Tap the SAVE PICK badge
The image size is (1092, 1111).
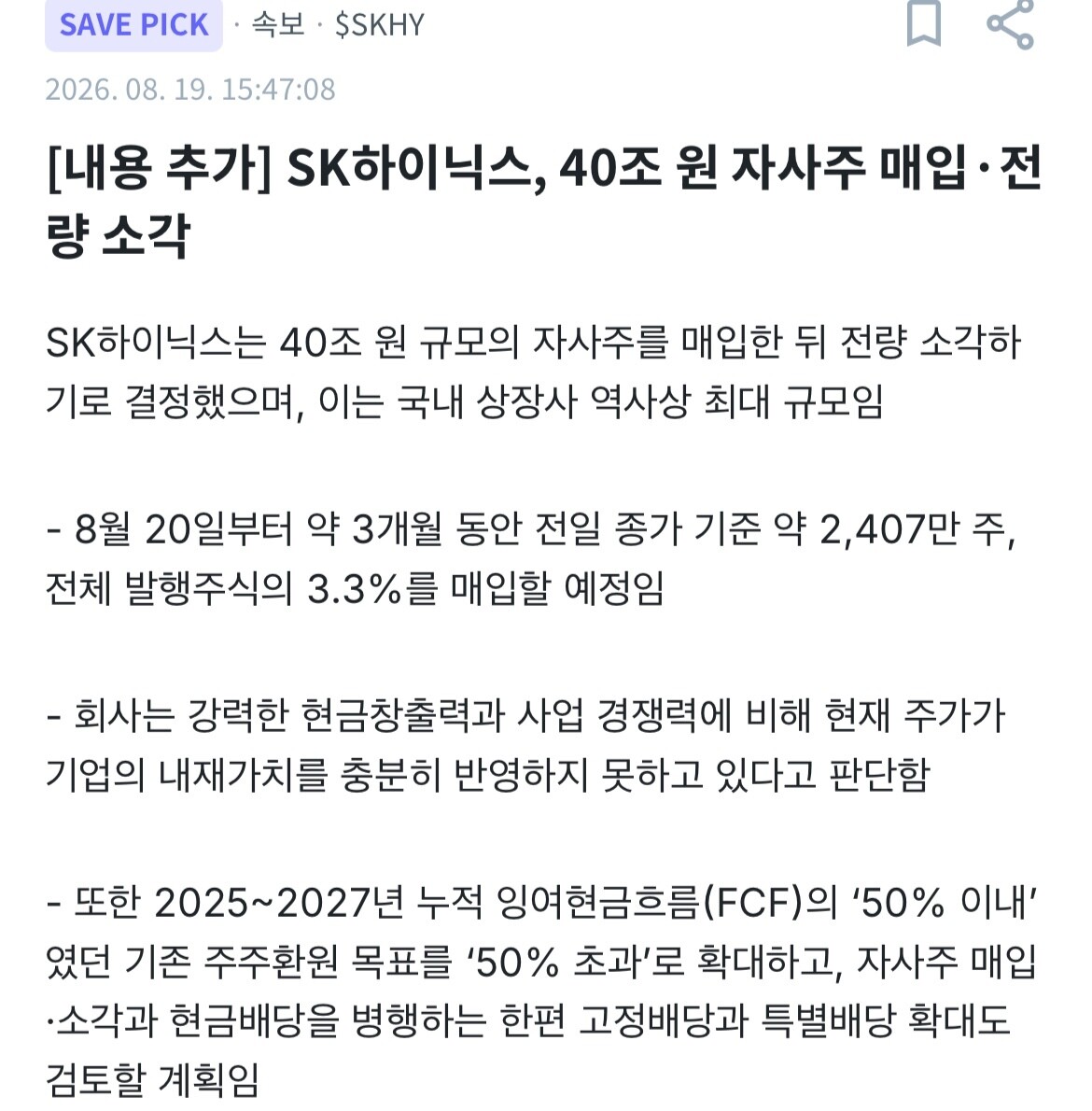(133, 25)
